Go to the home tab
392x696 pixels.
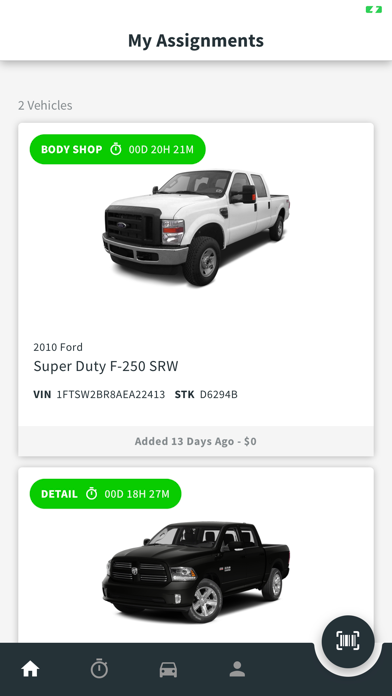click(x=30, y=669)
